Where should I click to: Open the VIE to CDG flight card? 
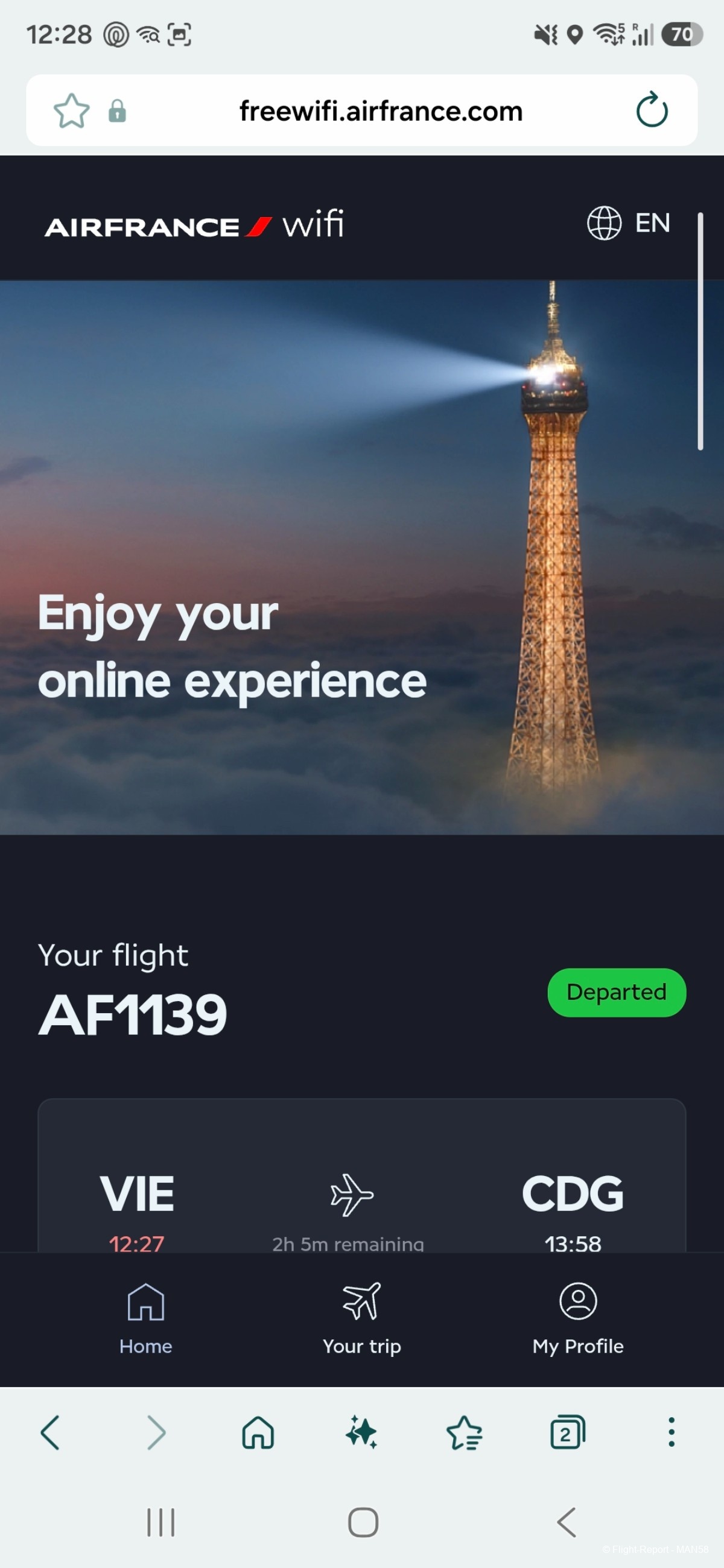361,1175
